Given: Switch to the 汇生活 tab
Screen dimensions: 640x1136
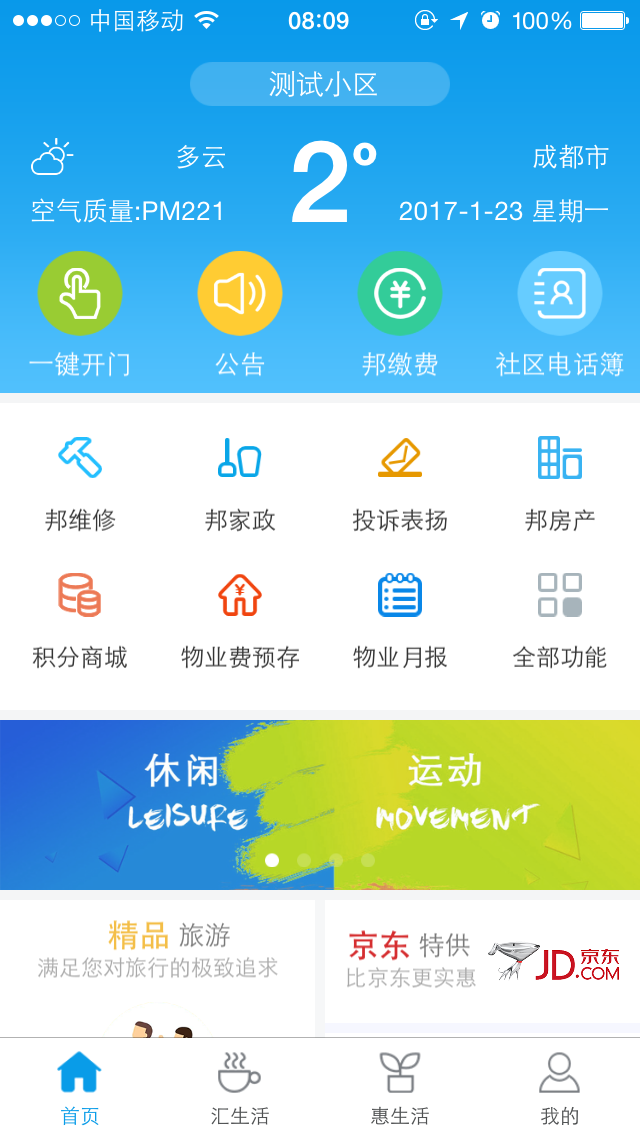Looking at the screenshot, I should [x=240, y=1088].
